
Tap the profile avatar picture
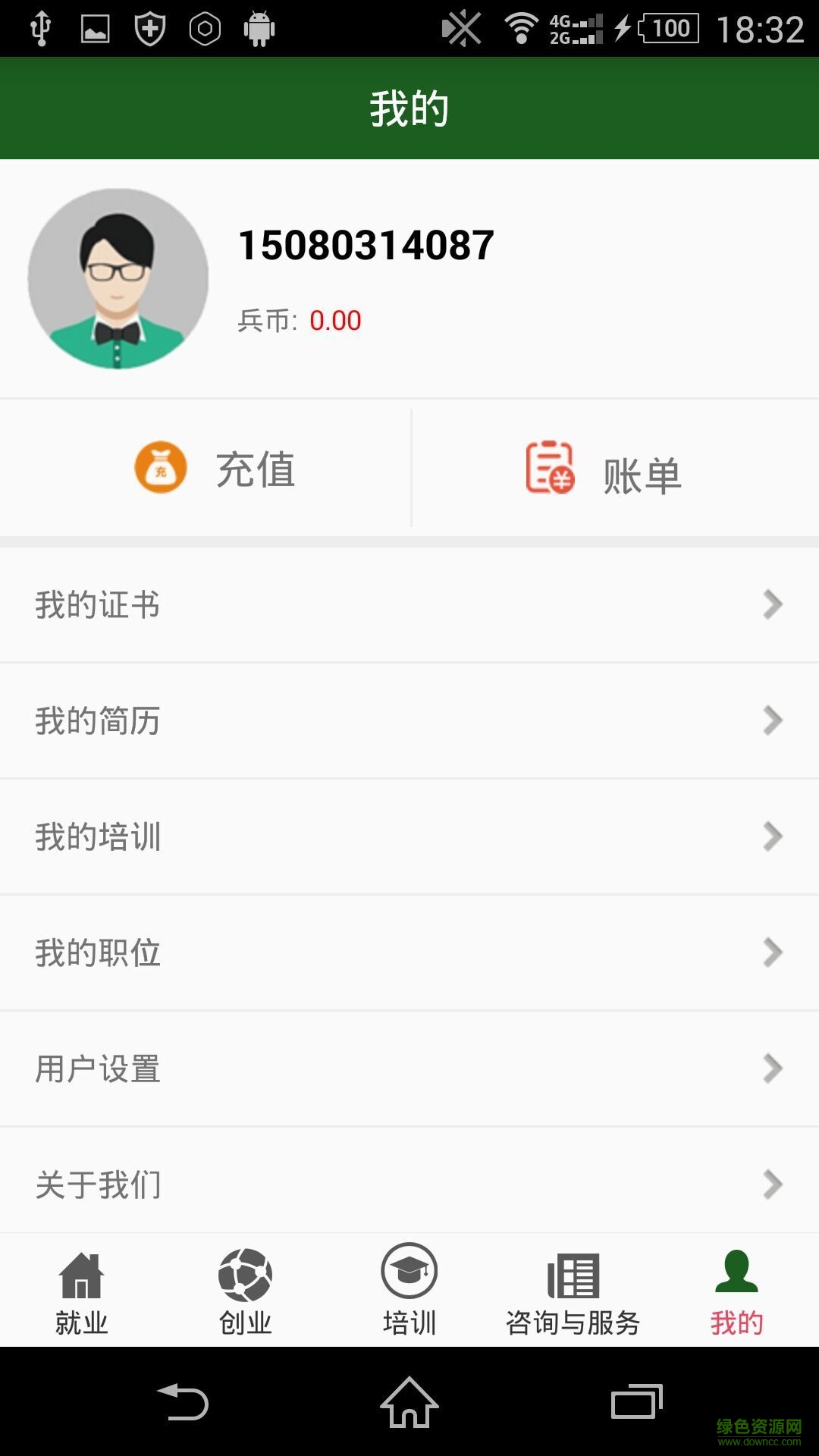point(118,279)
